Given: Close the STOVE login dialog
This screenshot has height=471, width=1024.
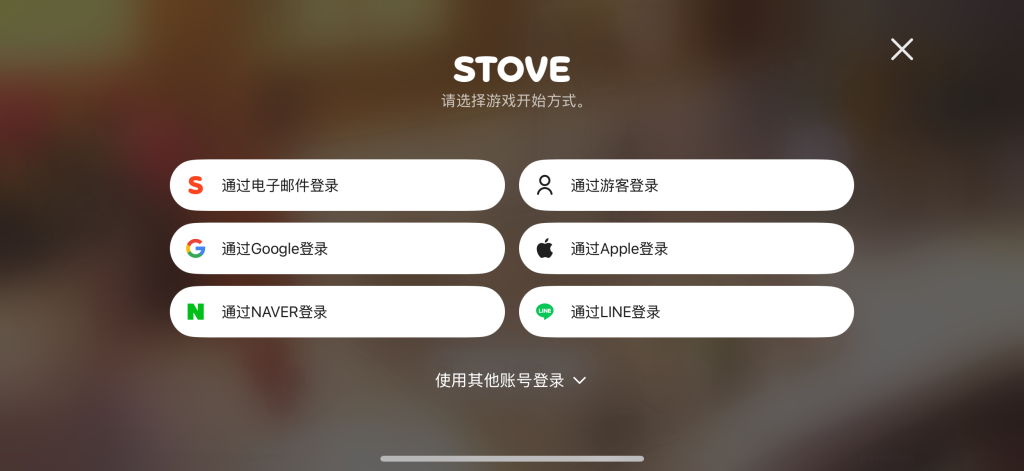Looking at the screenshot, I should click(x=902, y=49).
